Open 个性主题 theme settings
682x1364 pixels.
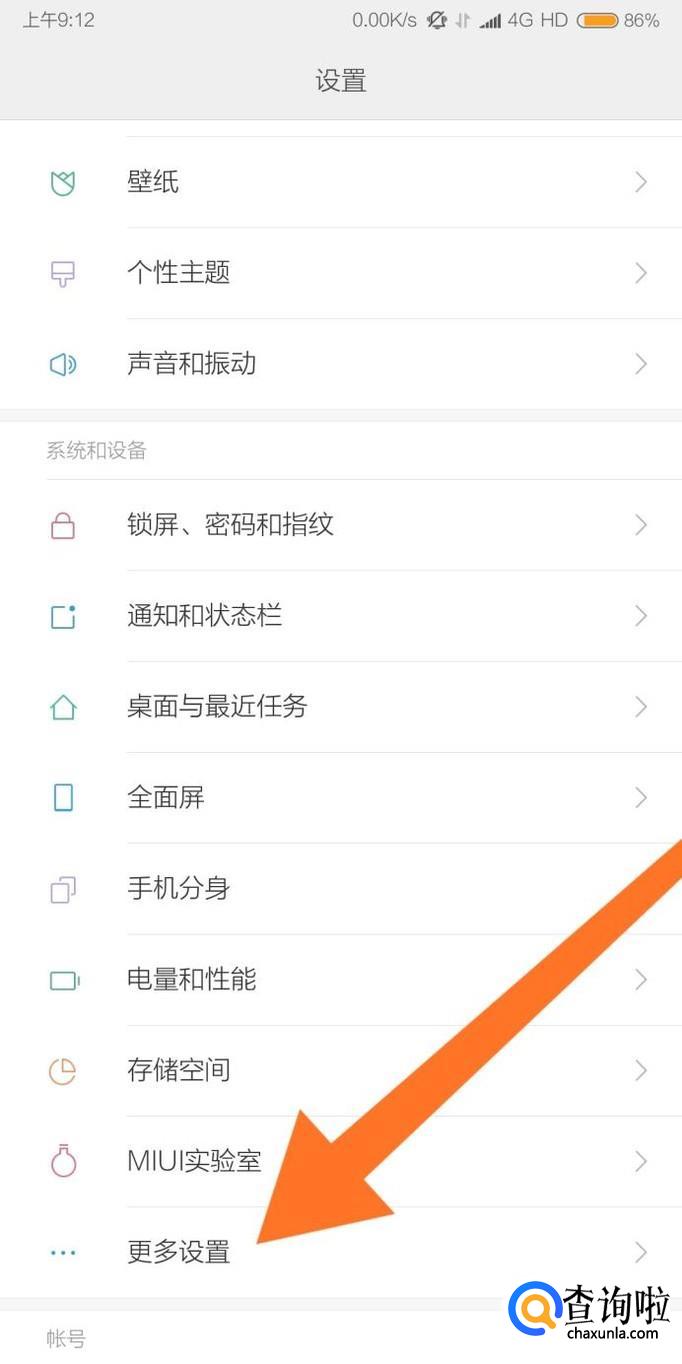coord(179,273)
